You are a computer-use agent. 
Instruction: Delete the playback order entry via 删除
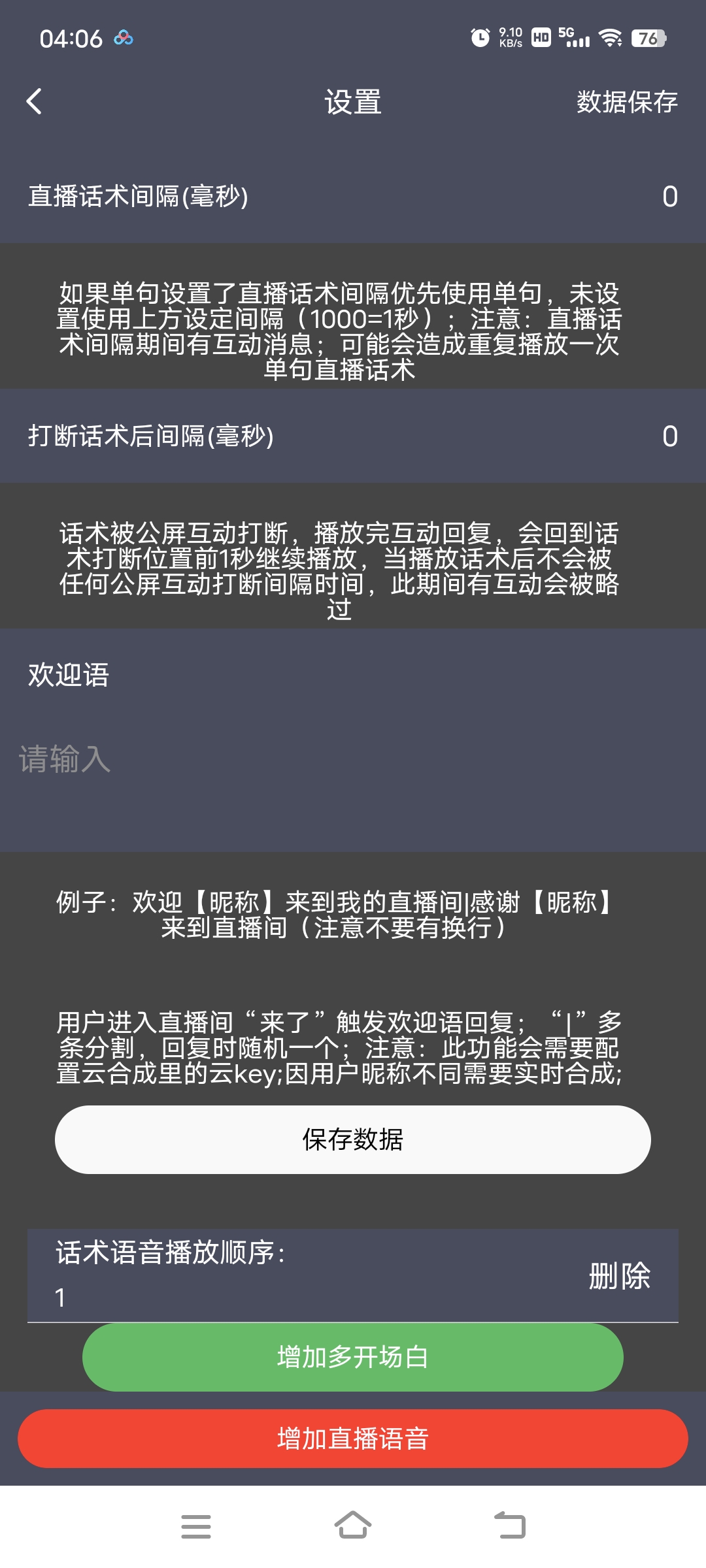619,1275
